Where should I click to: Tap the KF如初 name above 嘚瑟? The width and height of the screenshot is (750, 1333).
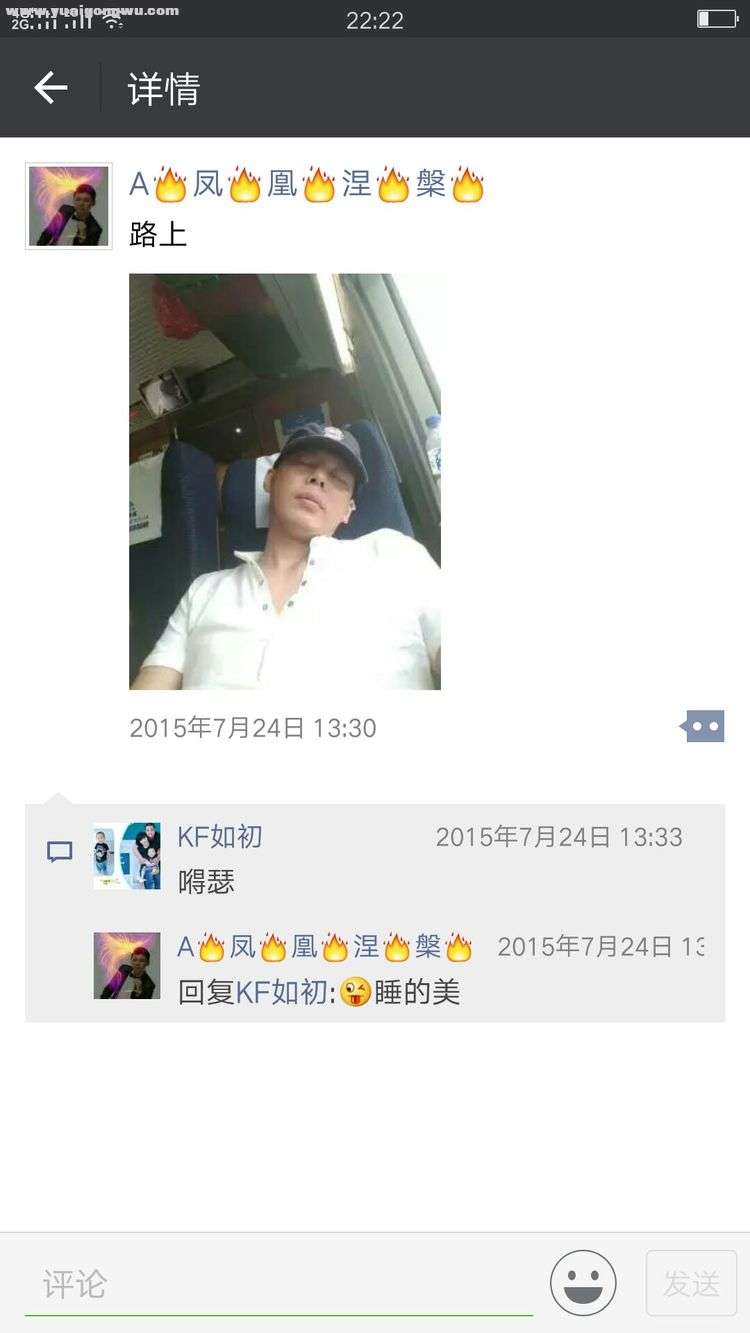[220, 837]
